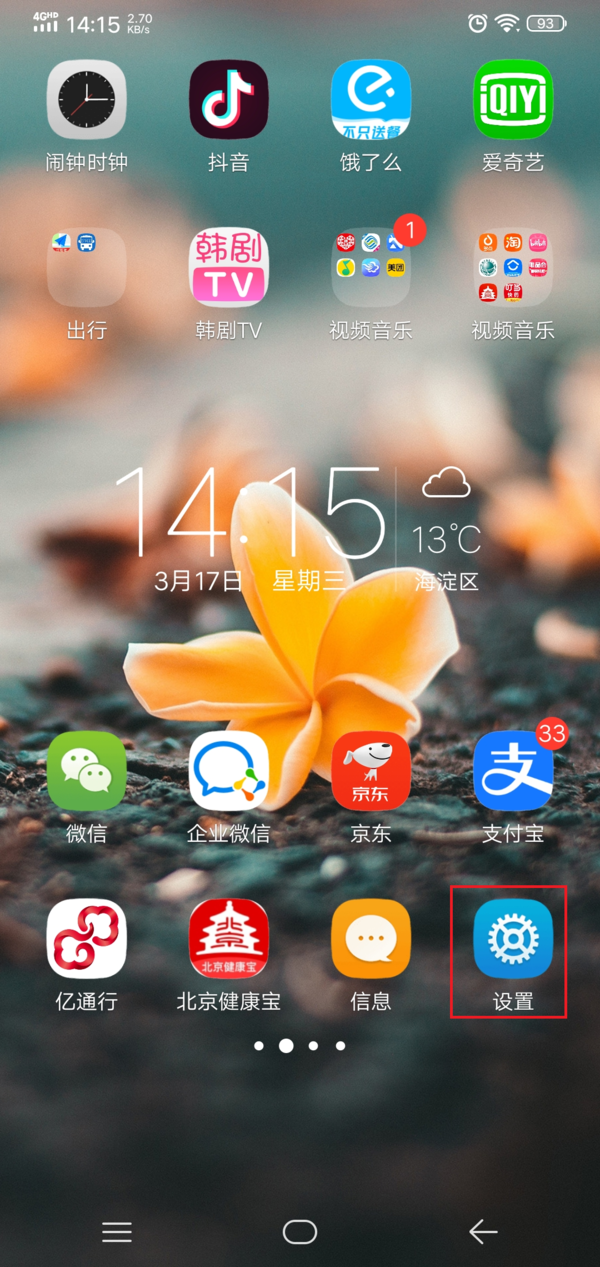
Task: Open the 韩剧TV app
Action: 229,268
